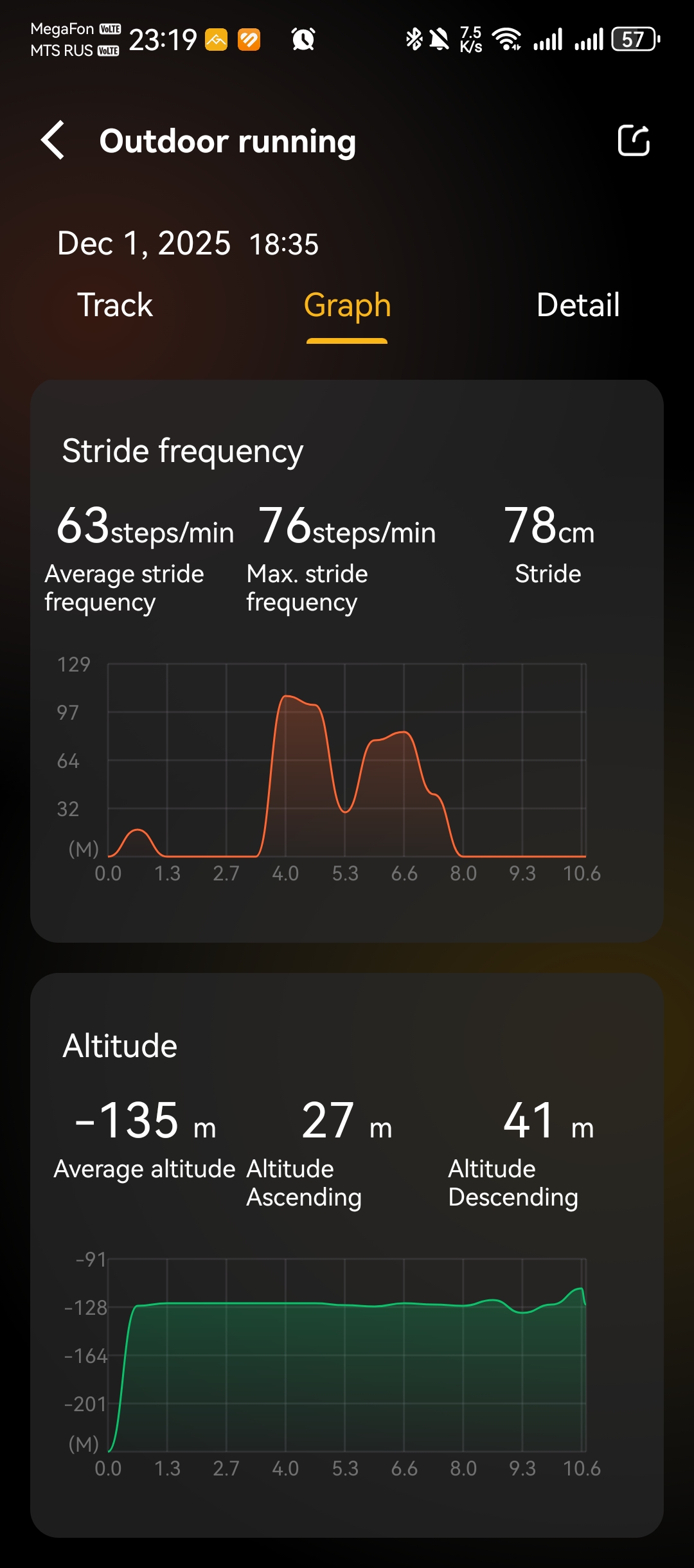The width and height of the screenshot is (694, 1568).
Task: Select the Graph tab
Action: click(x=347, y=305)
